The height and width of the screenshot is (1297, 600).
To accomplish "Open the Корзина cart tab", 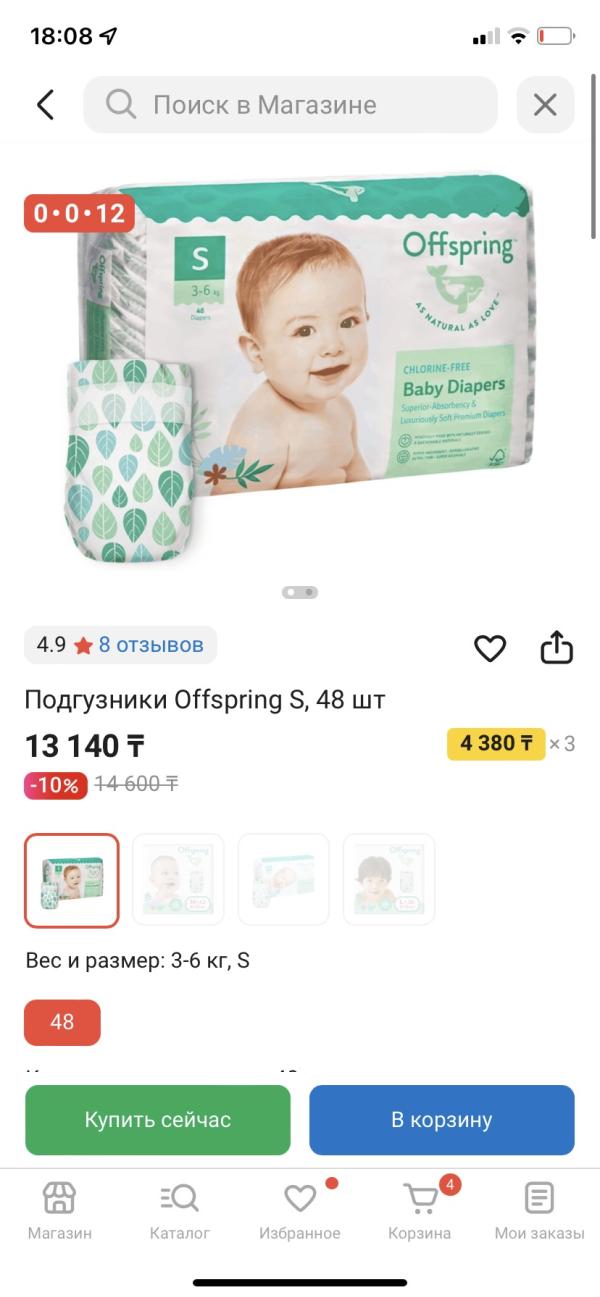I will point(420,1210).
